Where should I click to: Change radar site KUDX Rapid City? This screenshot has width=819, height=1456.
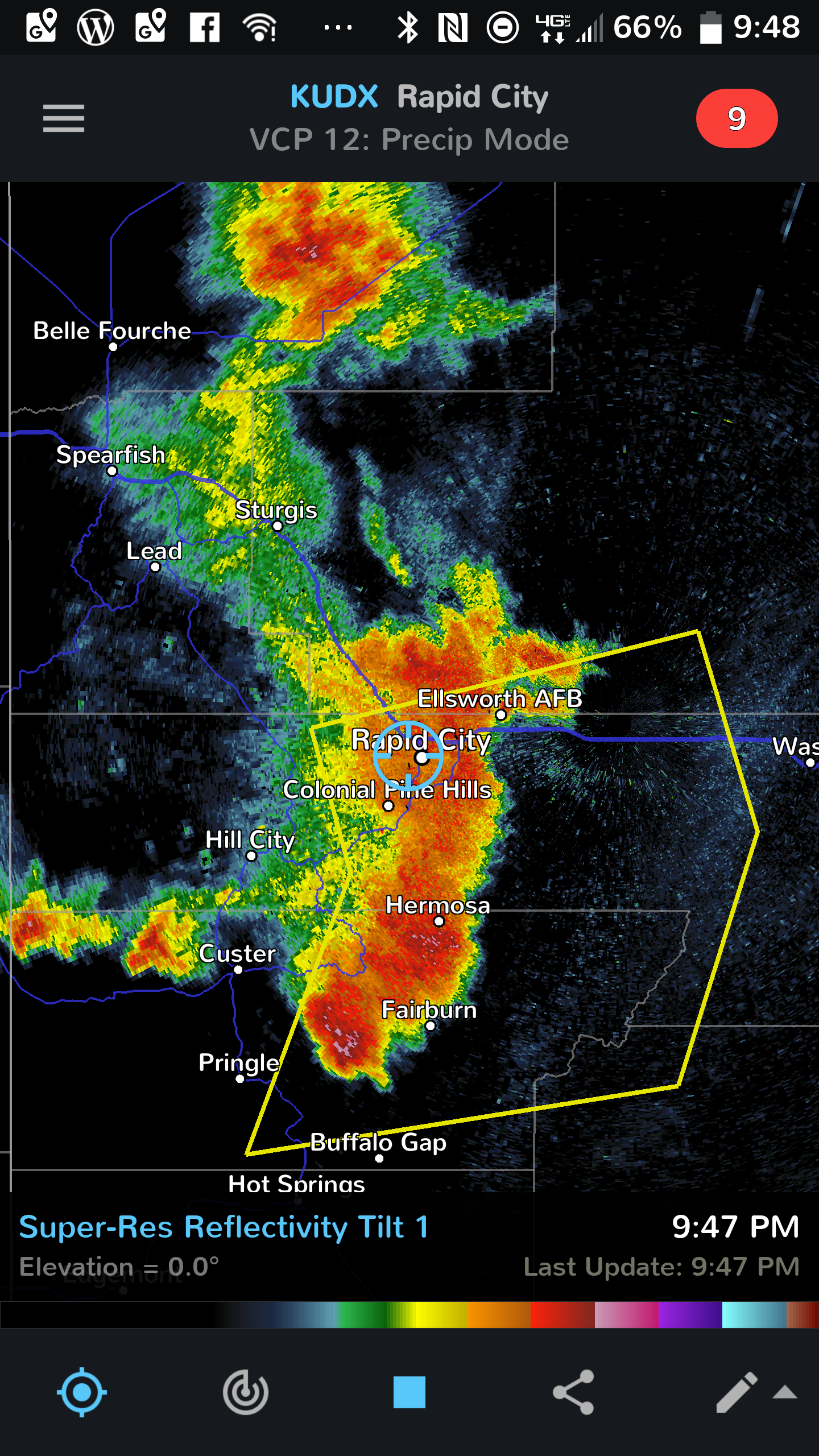click(419, 97)
